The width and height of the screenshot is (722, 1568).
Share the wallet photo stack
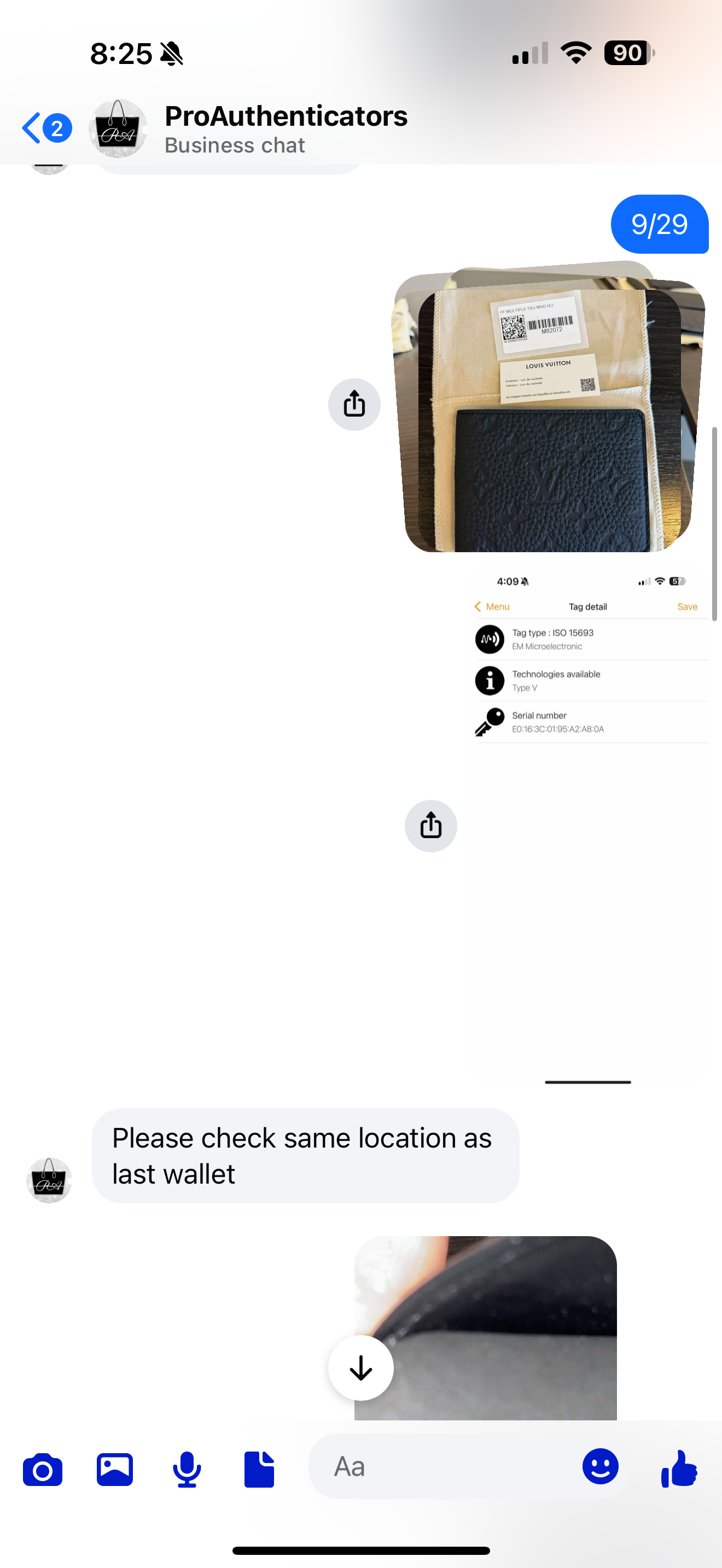[x=354, y=405]
